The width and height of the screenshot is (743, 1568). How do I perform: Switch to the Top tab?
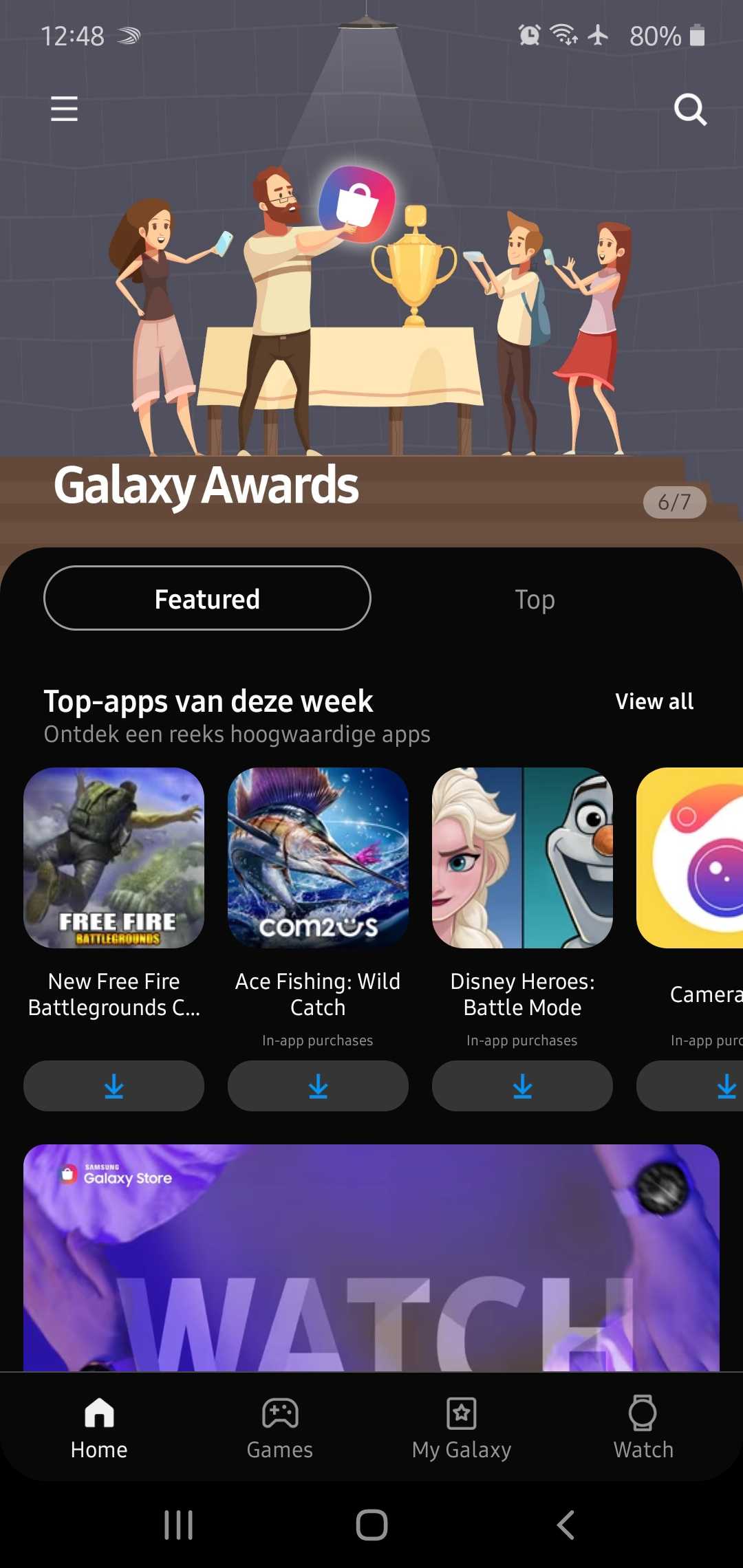[535, 600]
